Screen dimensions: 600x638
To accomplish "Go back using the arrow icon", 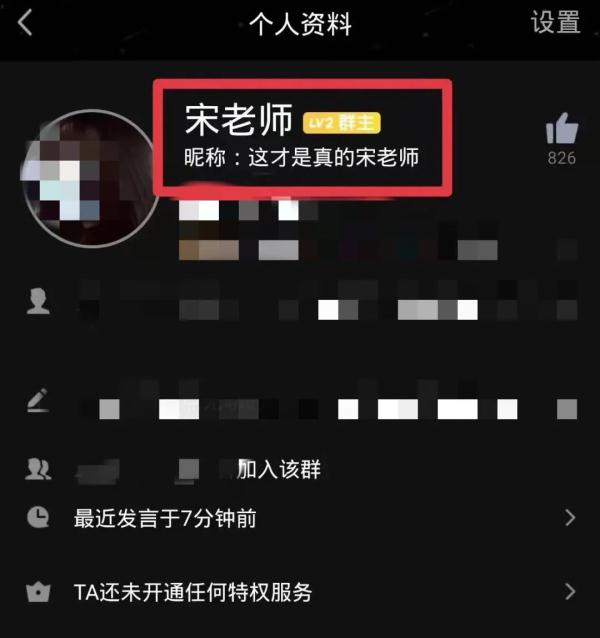I will coord(25,22).
